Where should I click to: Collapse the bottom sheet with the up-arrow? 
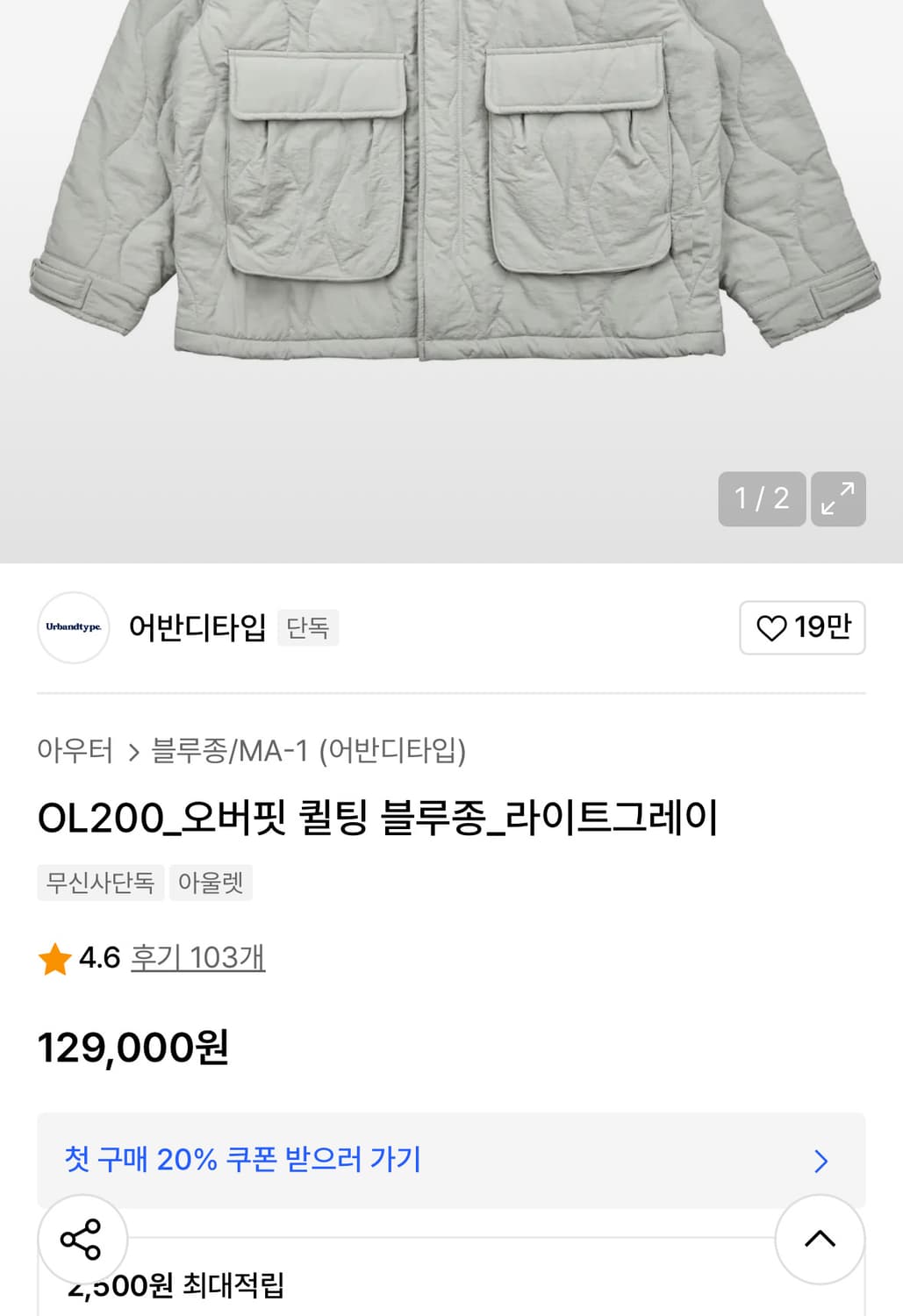pyautogui.click(x=821, y=1237)
